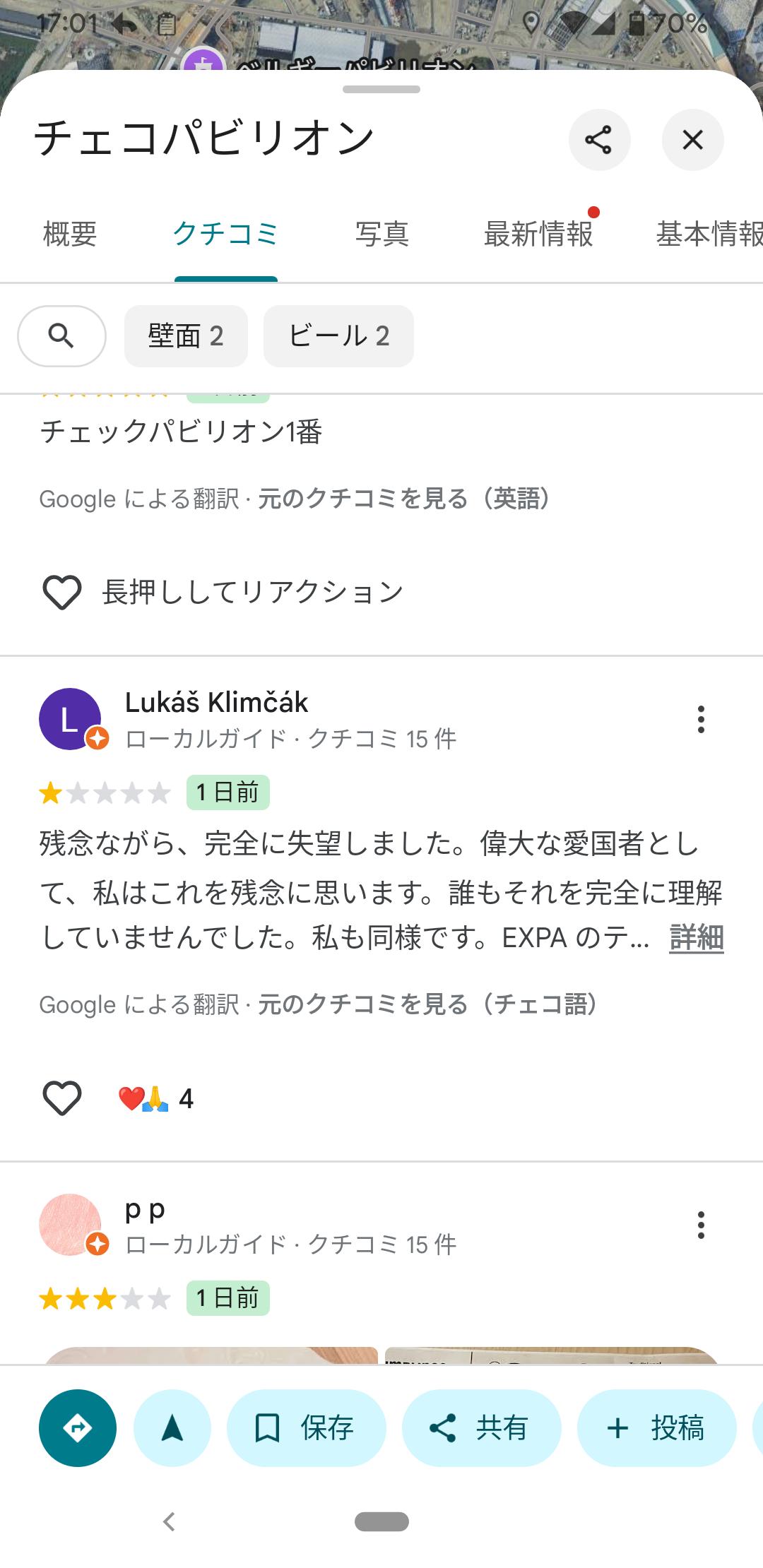View original Czech review text

[x=427, y=1004]
